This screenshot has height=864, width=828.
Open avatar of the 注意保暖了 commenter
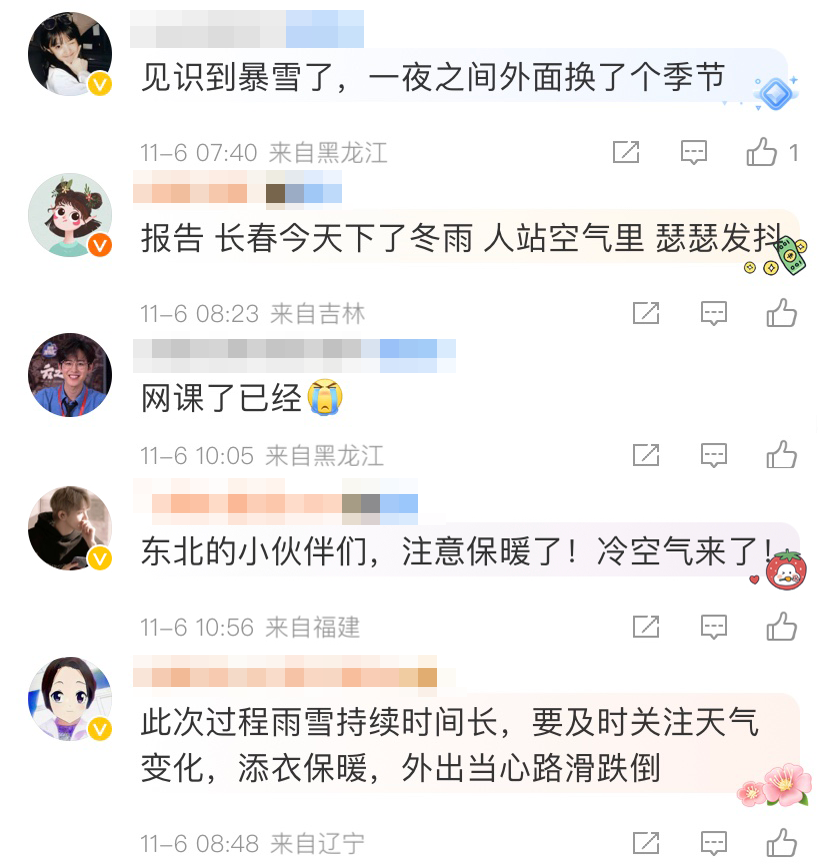[68, 529]
